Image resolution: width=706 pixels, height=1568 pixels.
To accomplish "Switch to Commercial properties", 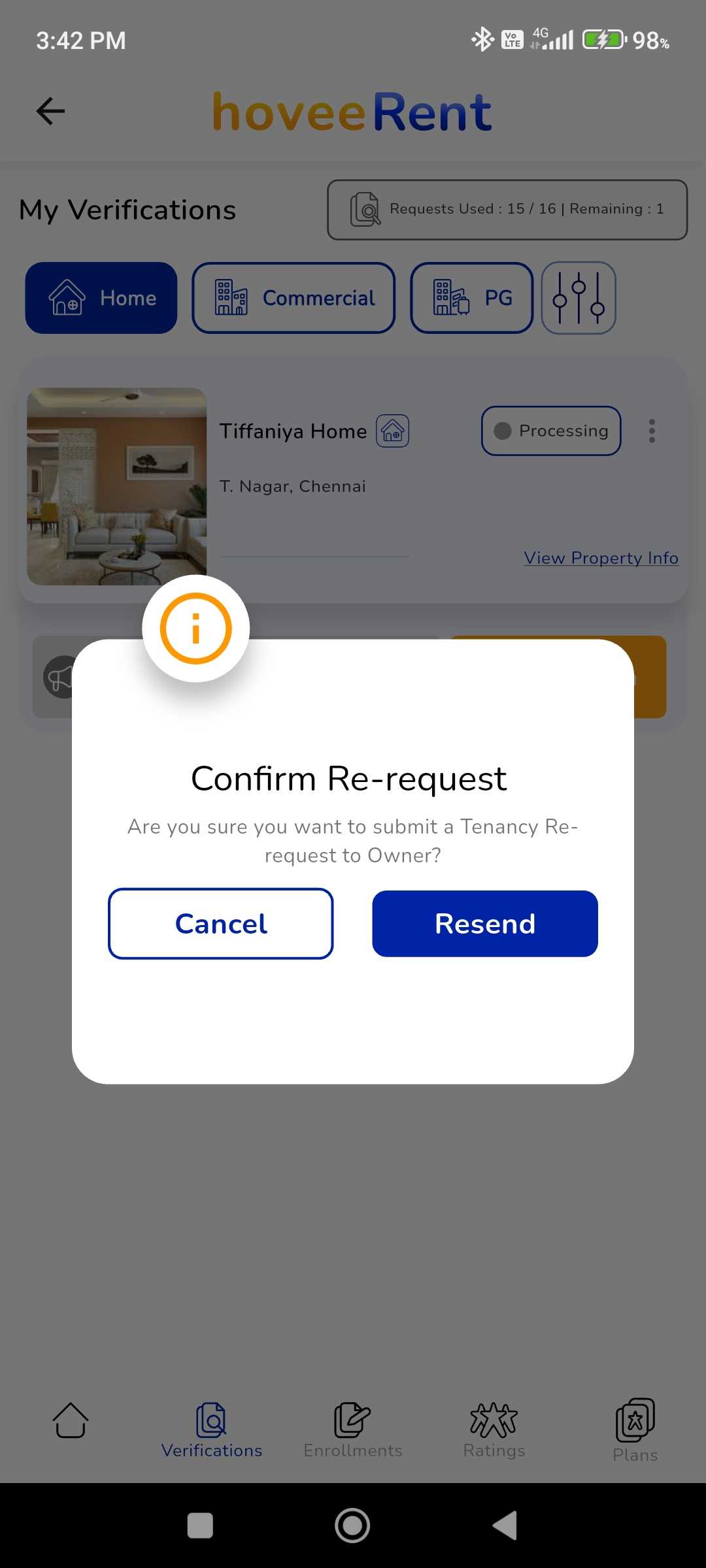I will pyautogui.click(x=294, y=298).
